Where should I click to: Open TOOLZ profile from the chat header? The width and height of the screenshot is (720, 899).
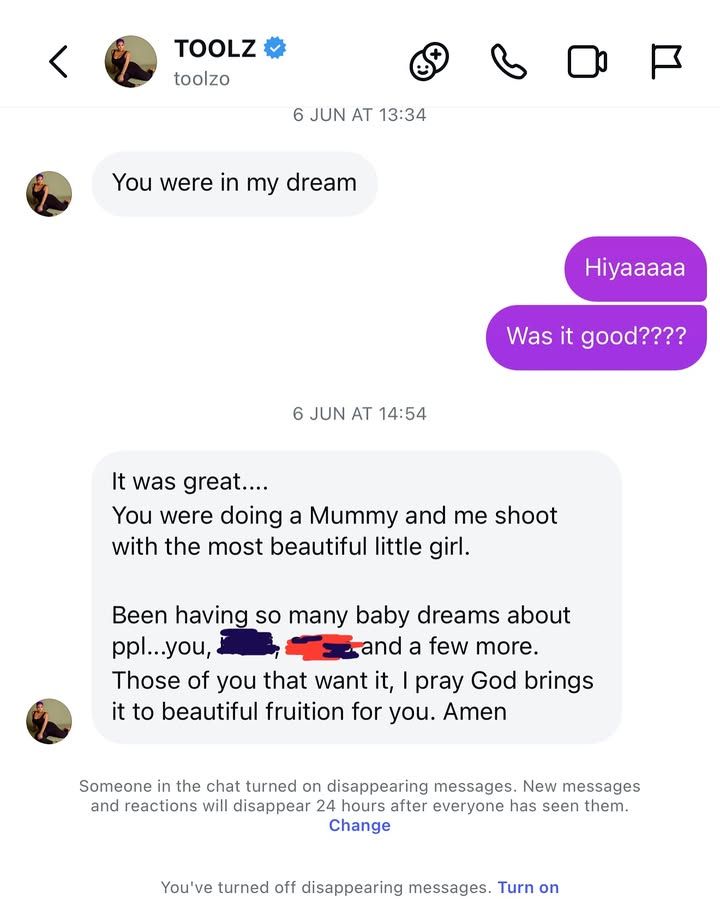point(215,61)
